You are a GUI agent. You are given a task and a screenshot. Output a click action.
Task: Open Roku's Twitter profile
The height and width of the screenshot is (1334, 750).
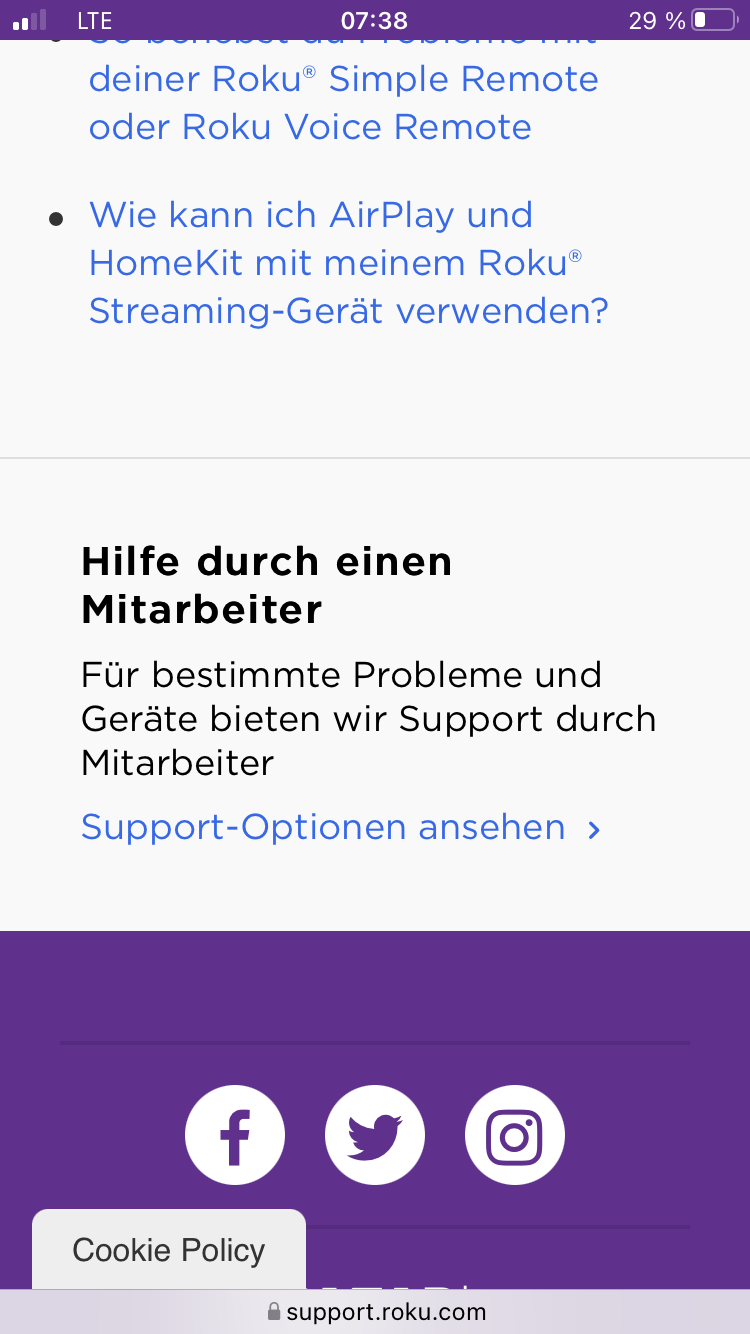point(375,1136)
